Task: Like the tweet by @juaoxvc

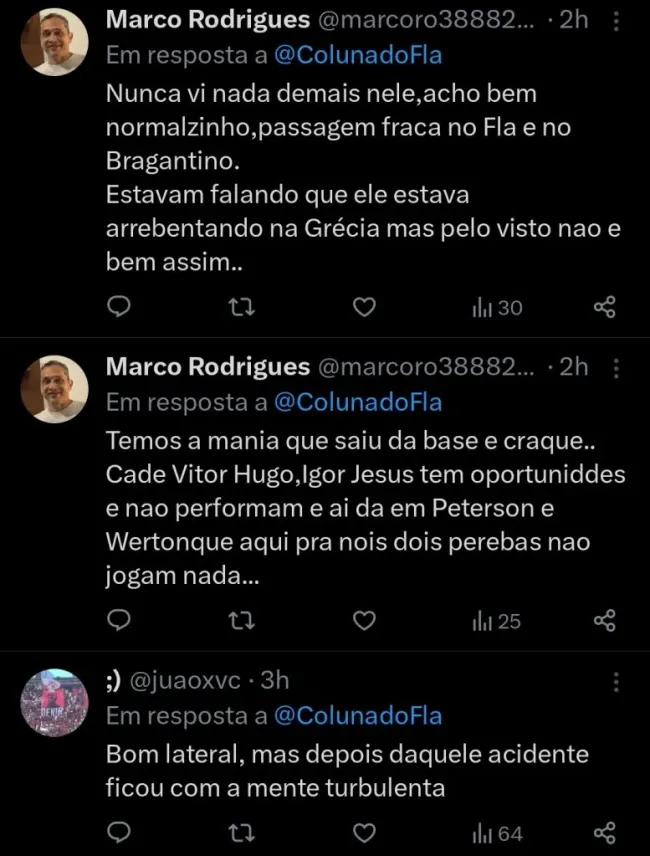Action: [365, 833]
